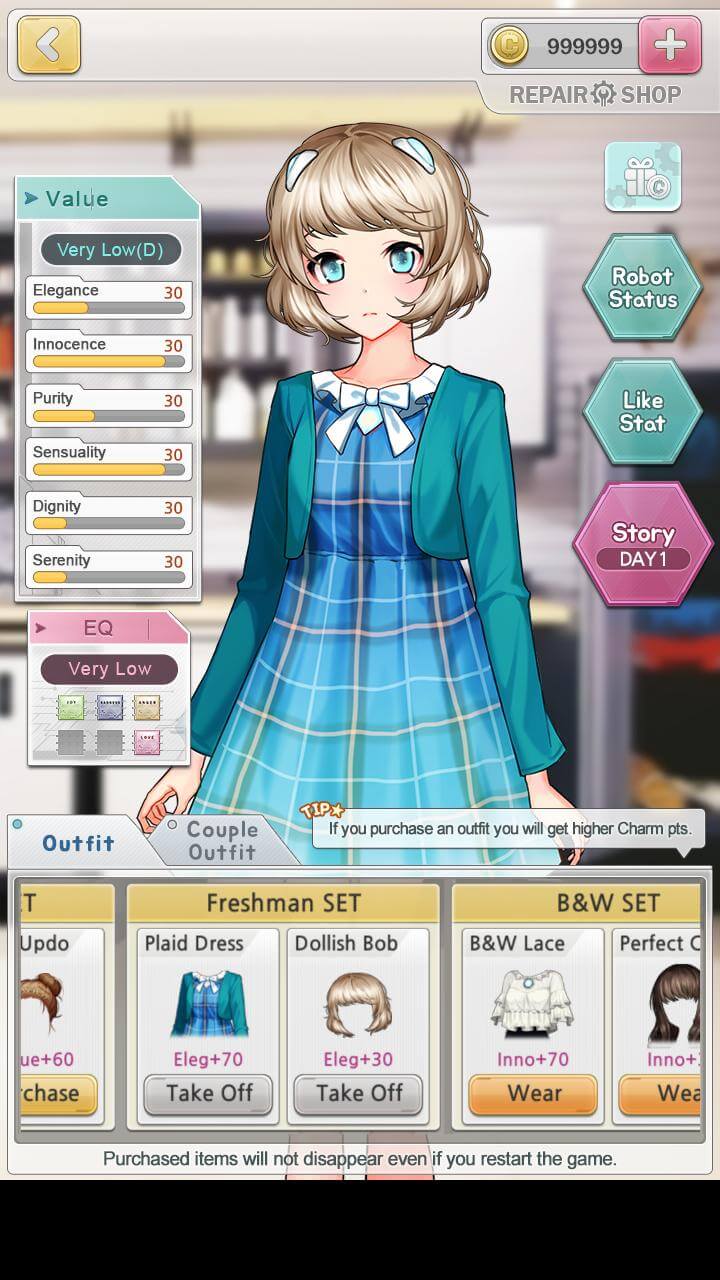The image size is (720, 1280).
Task: Take off the Dollish Bob hairstyle
Action: (x=359, y=1094)
